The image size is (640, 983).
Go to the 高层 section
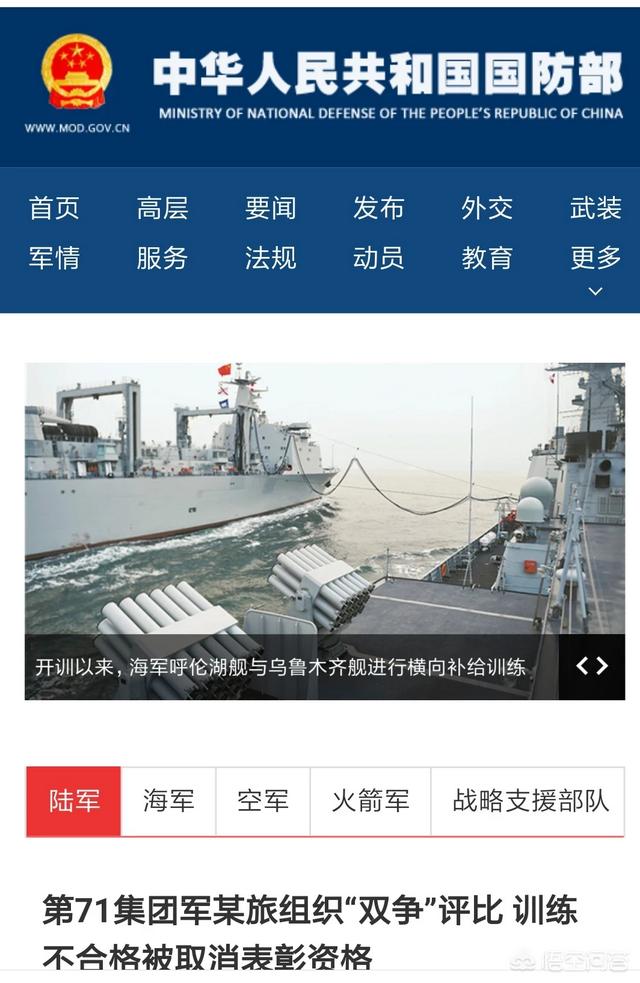(x=162, y=208)
